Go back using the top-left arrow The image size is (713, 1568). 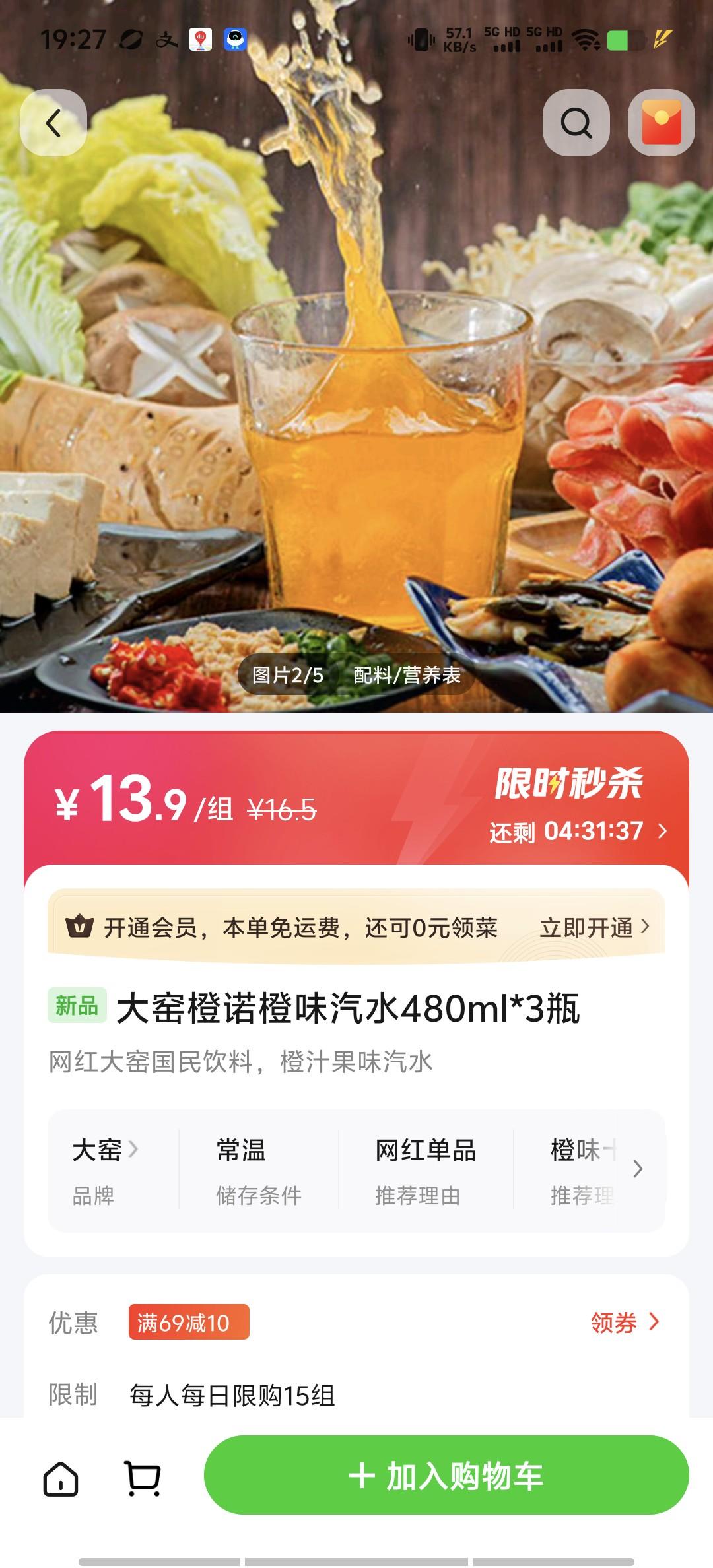[53, 123]
